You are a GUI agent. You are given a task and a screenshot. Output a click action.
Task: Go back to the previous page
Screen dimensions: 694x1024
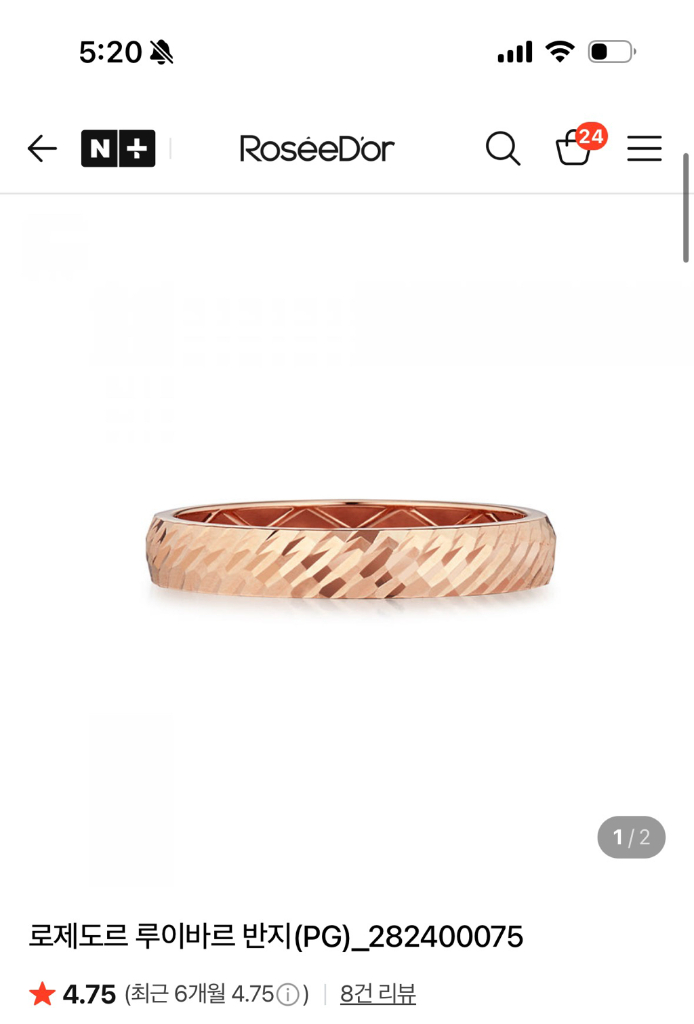42,149
